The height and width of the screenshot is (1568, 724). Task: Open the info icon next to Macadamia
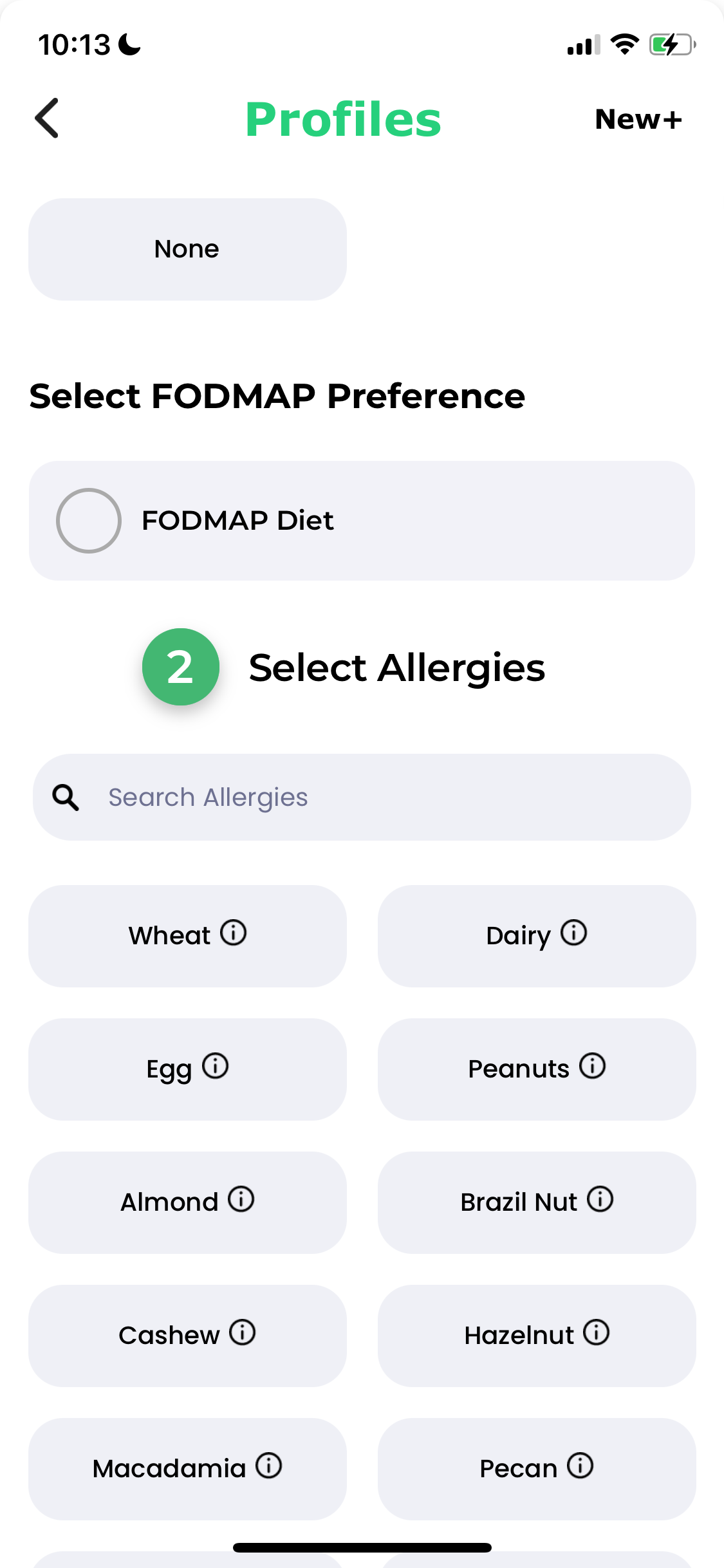click(269, 1466)
